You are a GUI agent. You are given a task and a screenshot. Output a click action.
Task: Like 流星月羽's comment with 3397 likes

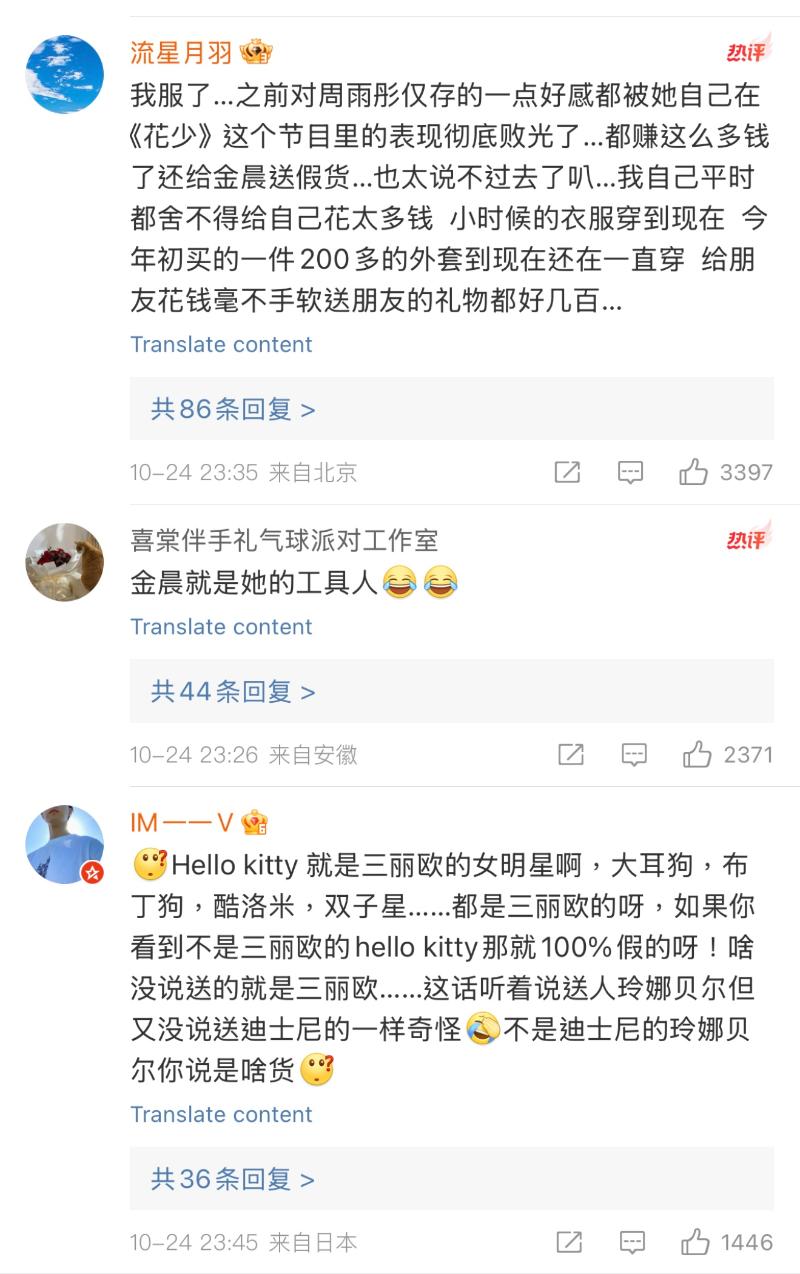tap(694, 472)
